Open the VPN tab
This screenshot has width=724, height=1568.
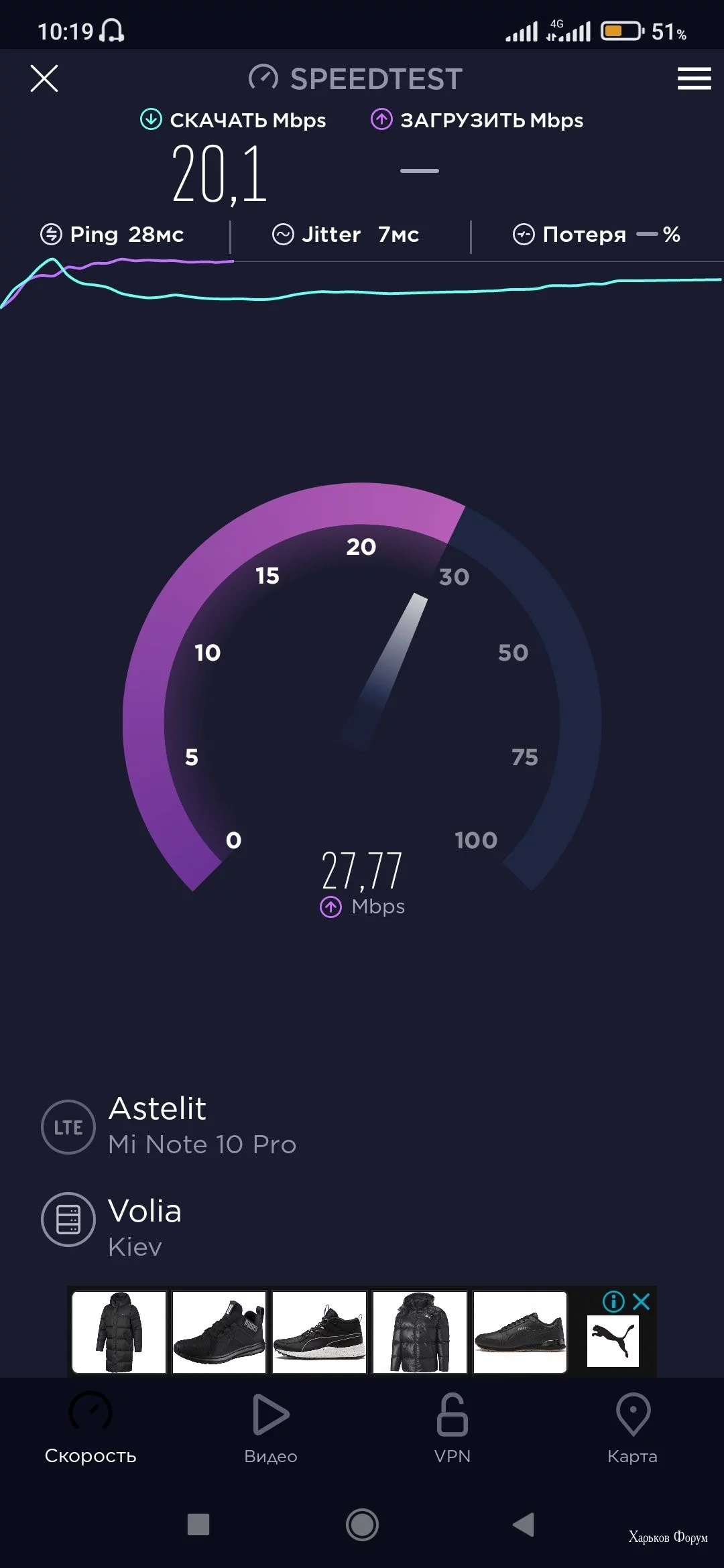point(452,1427)
